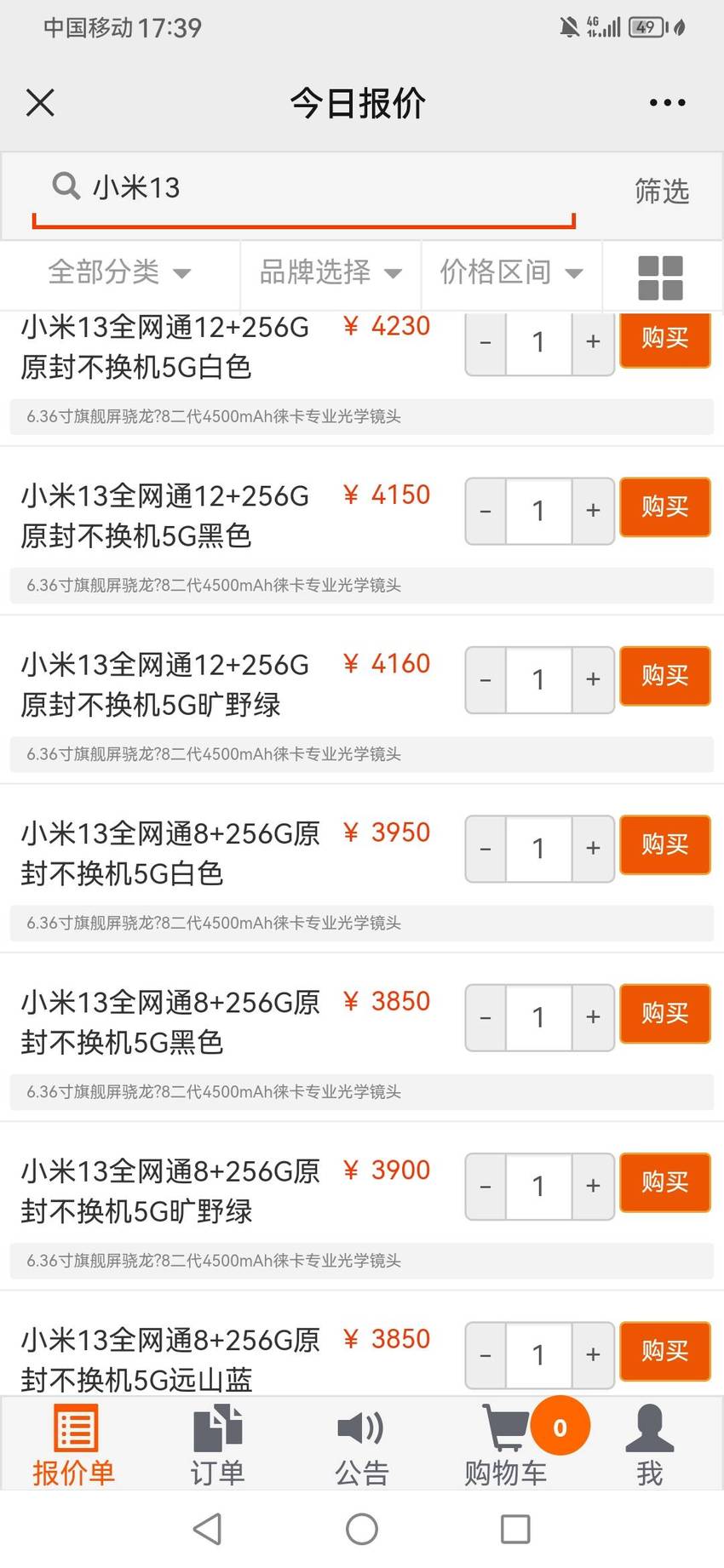The height and width of the screenshot is (1568, 724).
Task: Decrease quantity for 8+256G 白色
Action: coord(486,849)
